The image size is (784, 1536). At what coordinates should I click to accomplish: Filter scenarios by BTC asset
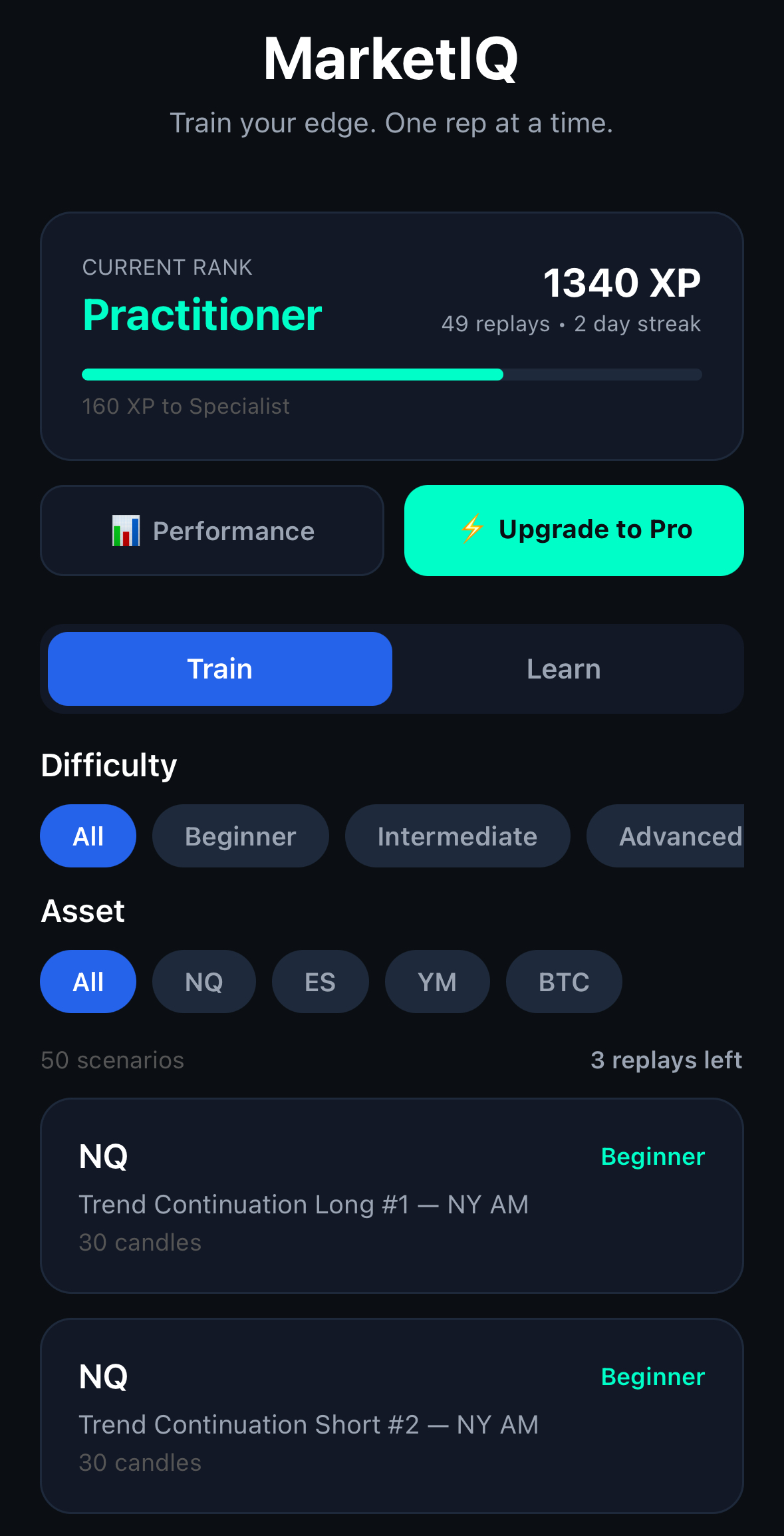tap(563, 981)
